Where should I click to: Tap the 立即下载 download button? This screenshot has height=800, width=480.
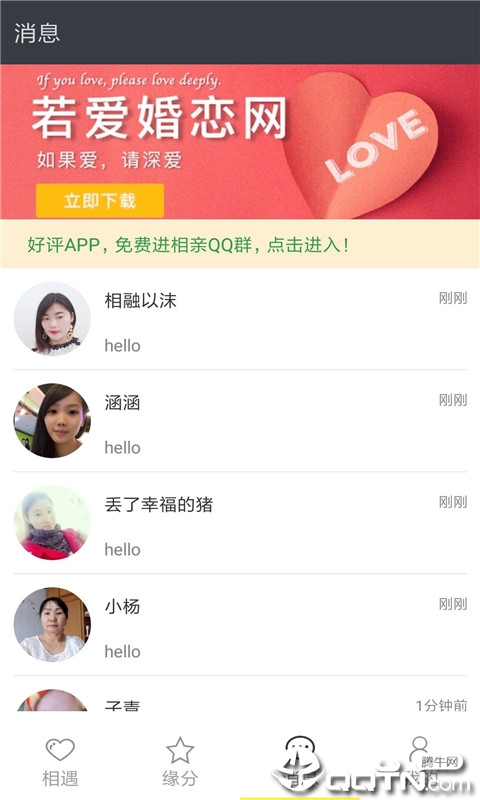click(x=100, y=201)
